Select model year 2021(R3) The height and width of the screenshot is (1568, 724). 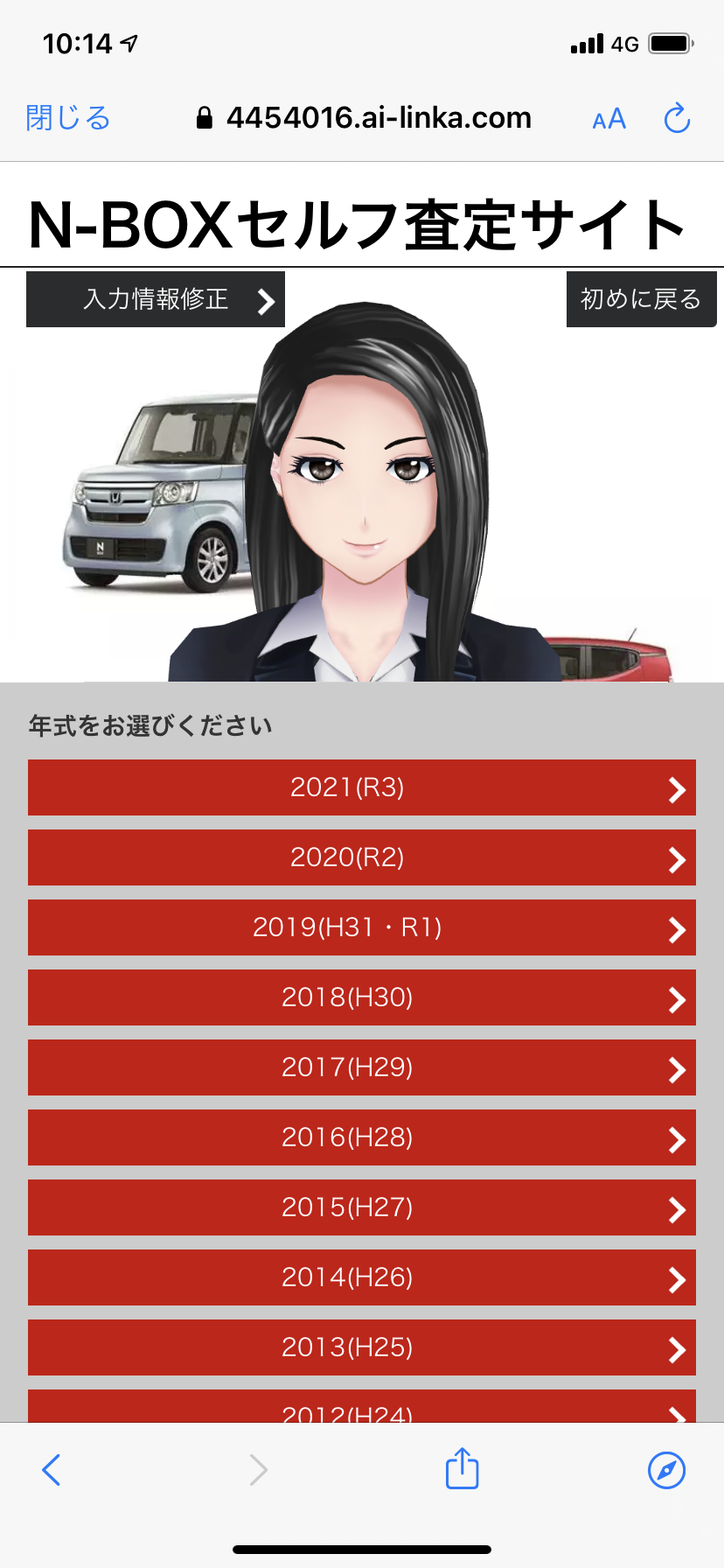click(x=362, y=787)
